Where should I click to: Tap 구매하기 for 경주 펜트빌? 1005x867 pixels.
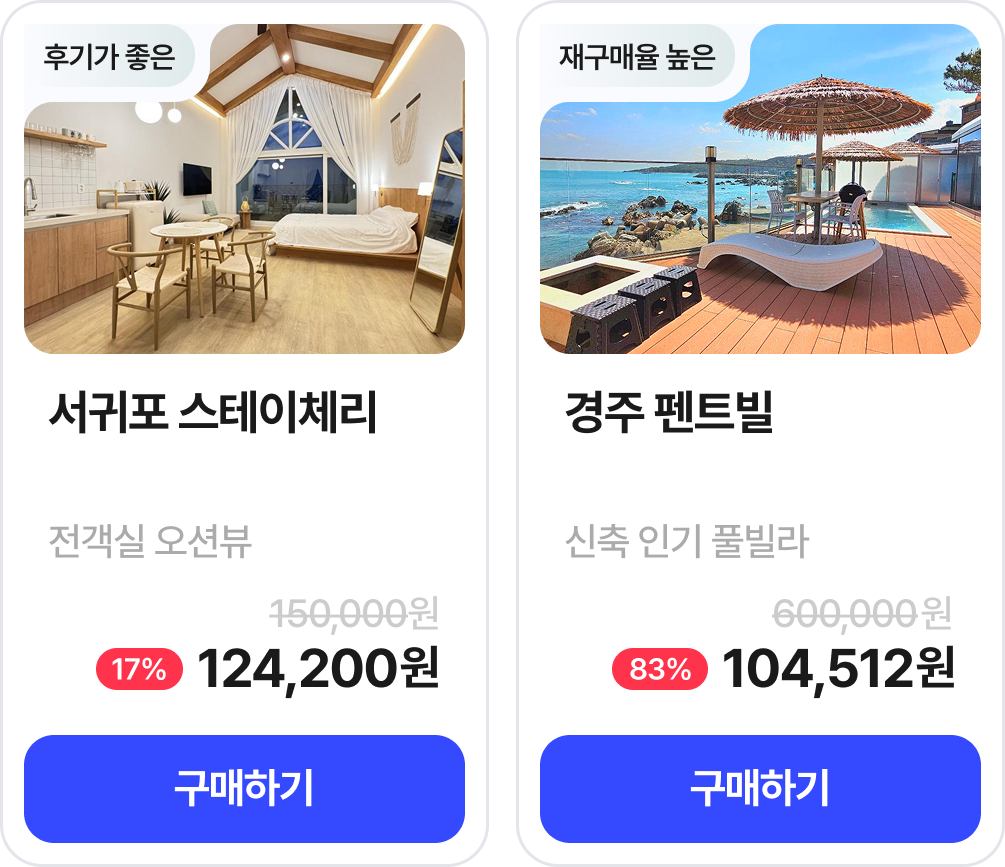tap(760, 789)
